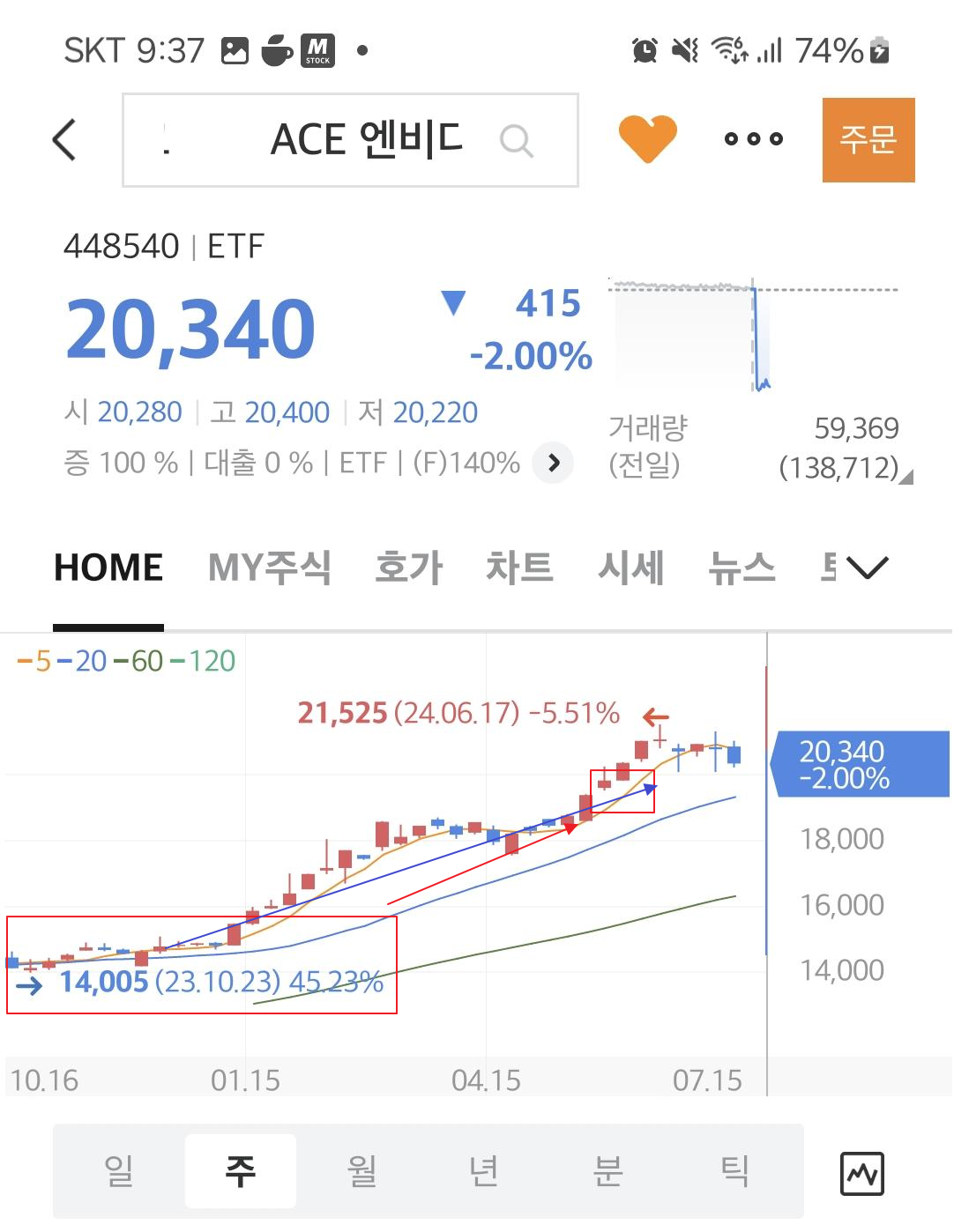Select the 년 yearly chart period
This screenshot has width=954, height=1232.
click(484, 1171)
